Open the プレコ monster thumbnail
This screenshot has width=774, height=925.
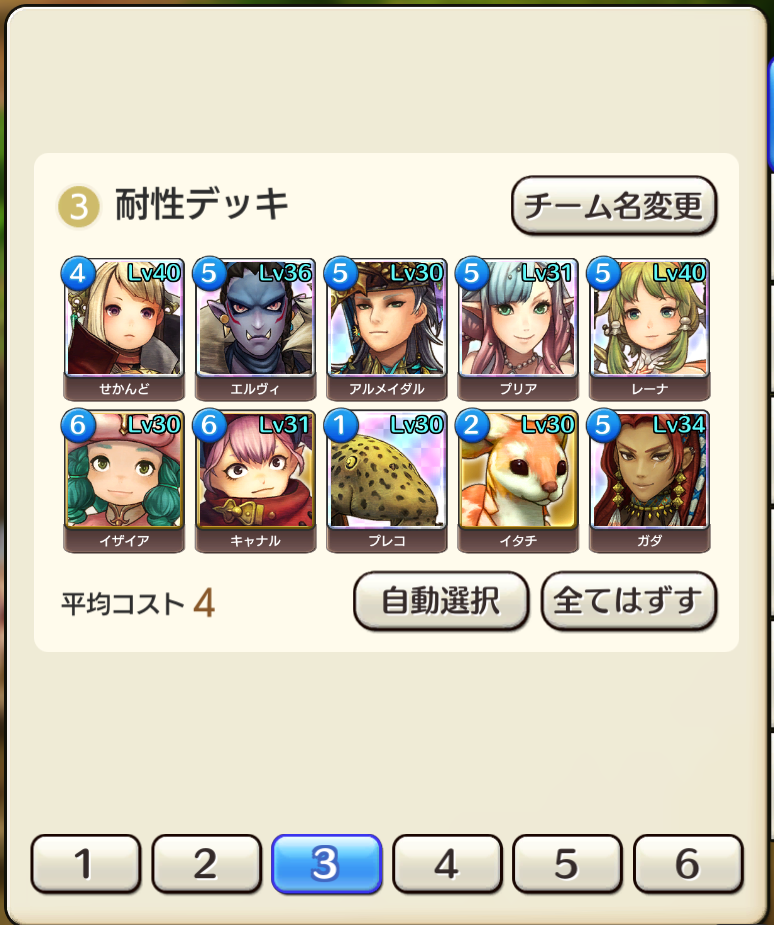(386, 480)
